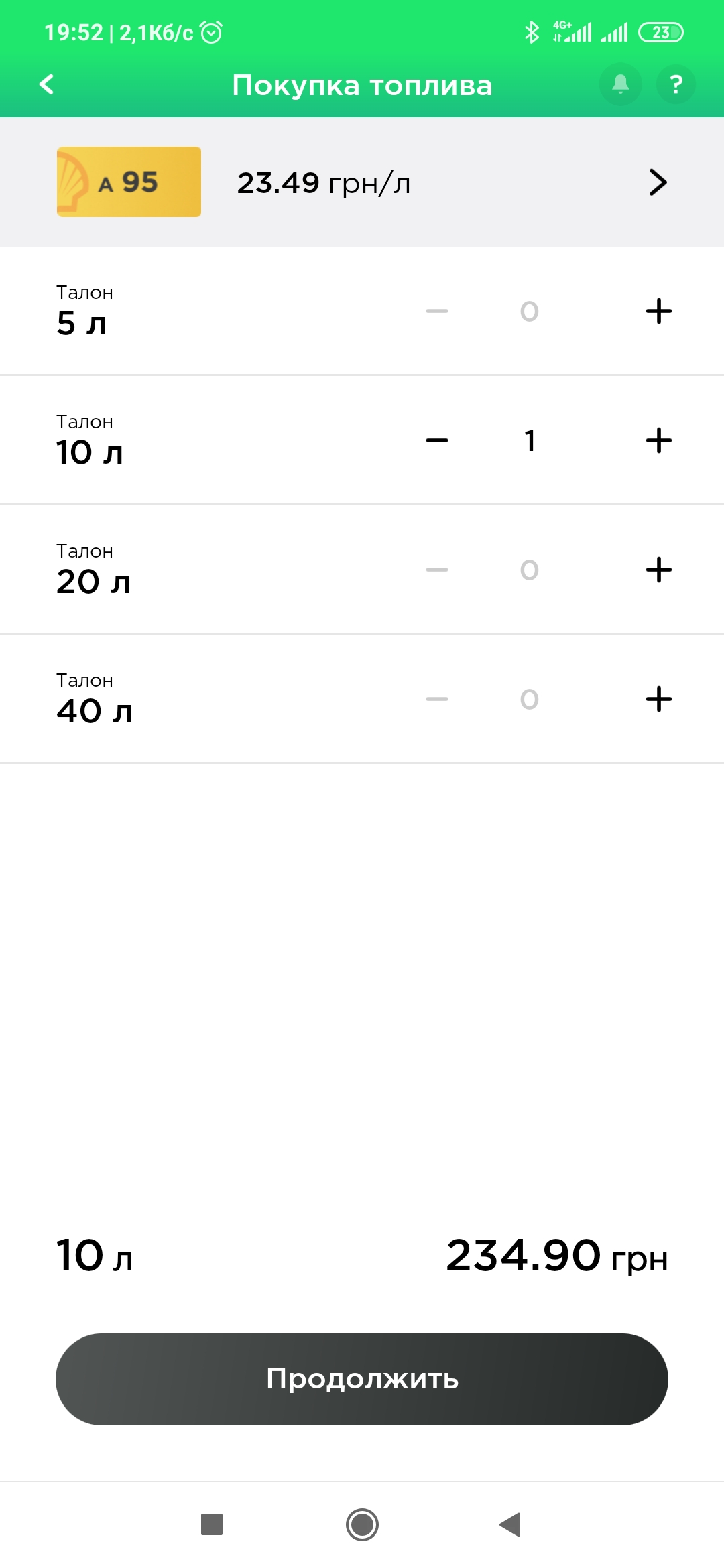The height and width of the screenshot is (1568, 724).
Task: Increase 10 л coupon quantity
Action: point(659,440)
